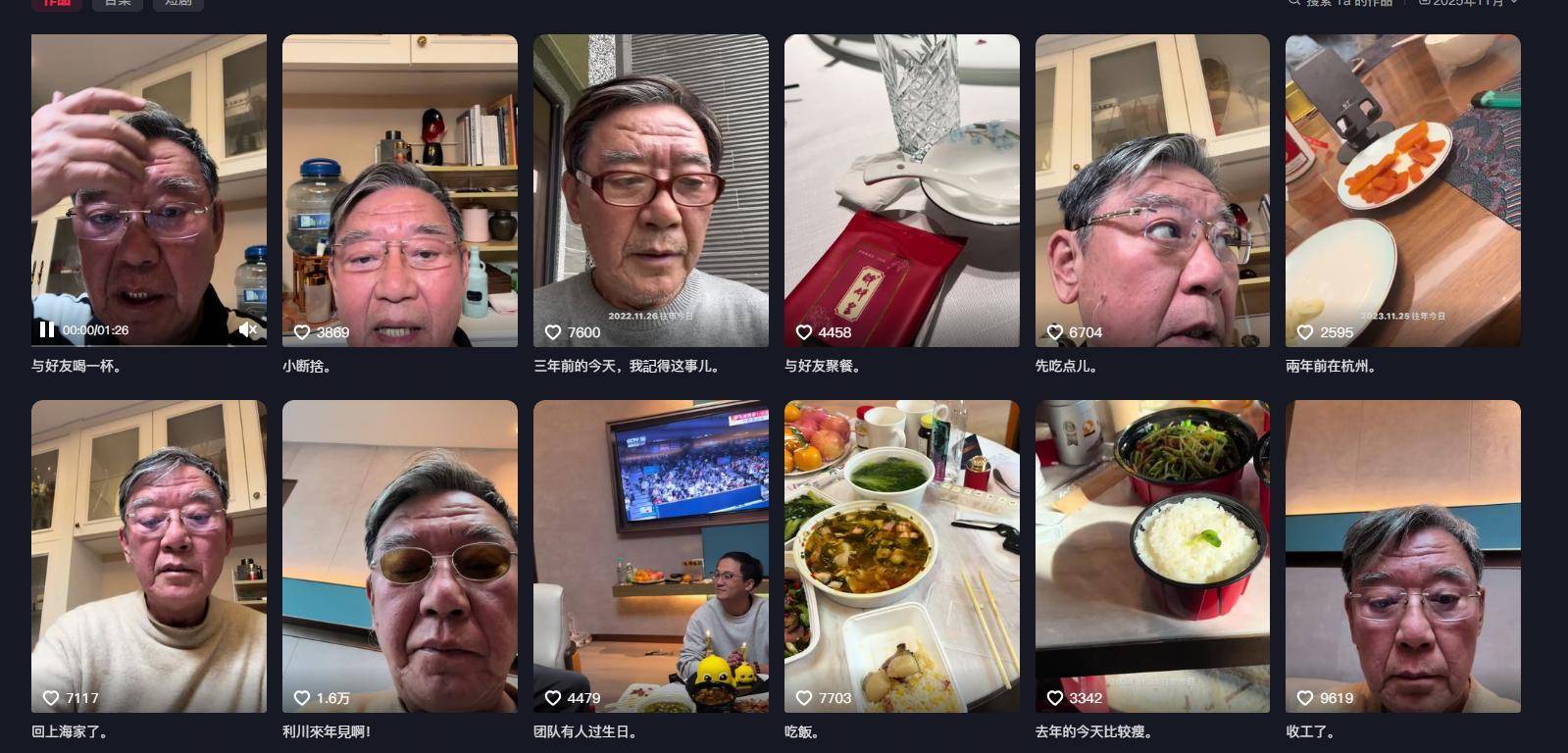Image resolution: width=1568 pixels, height=753 pixels.
Task: Unmute the playing video preview
Action: [247, 329]
